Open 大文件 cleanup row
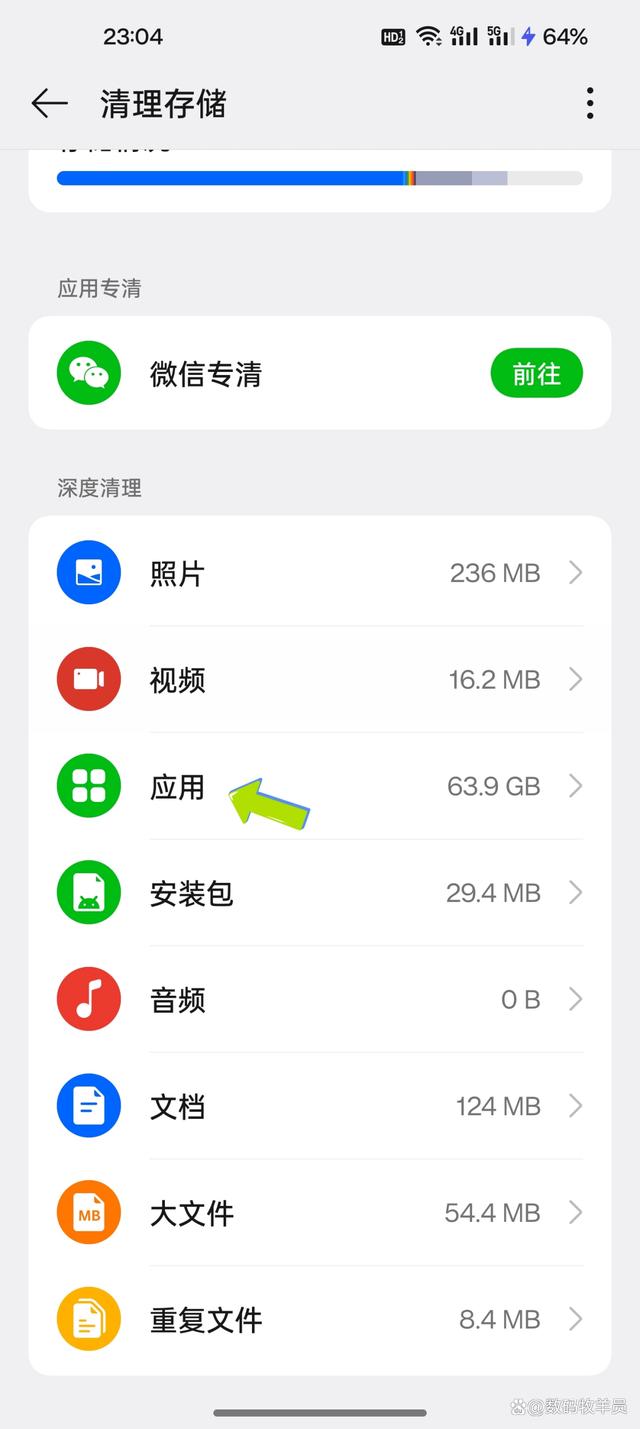This screenshot has width=640, height=1429. (x=320, y=1213)
